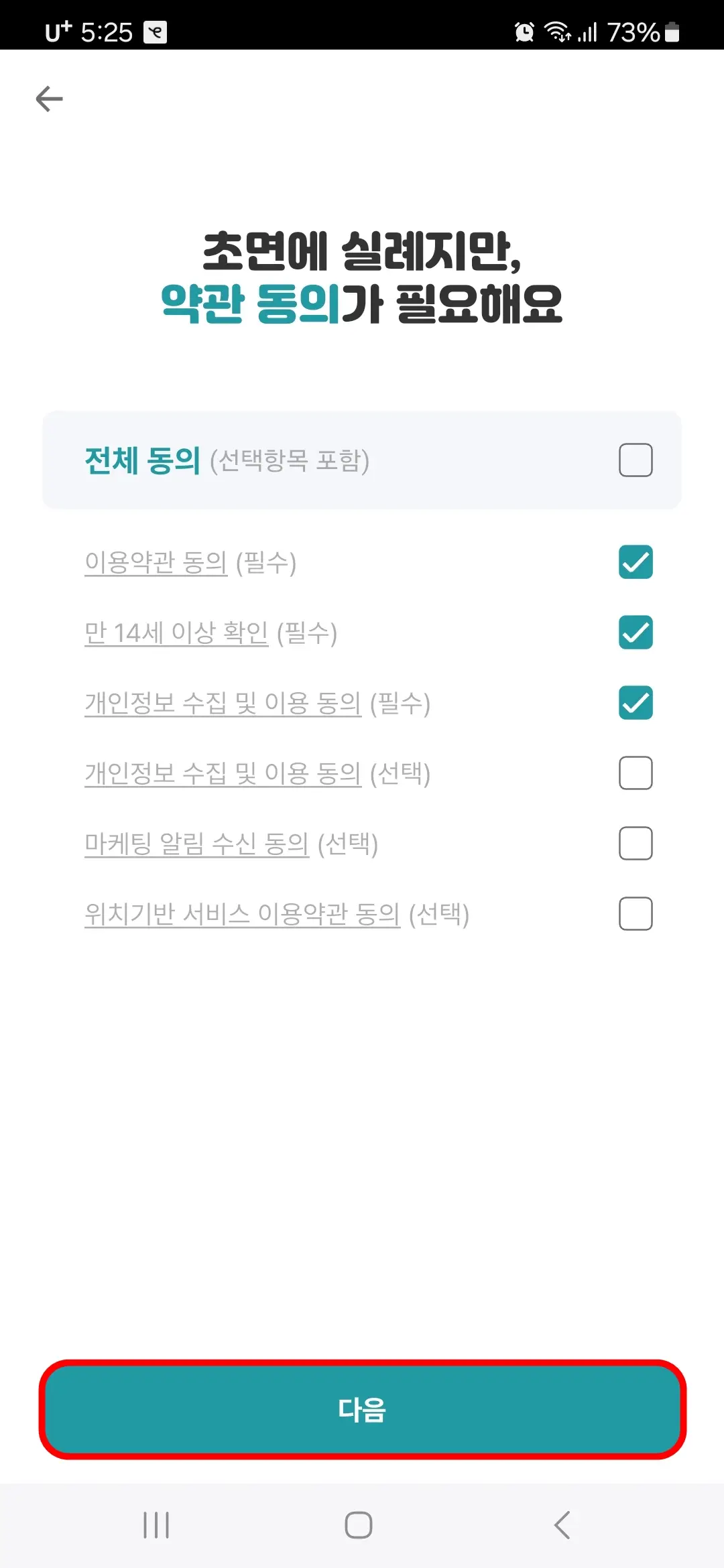
Task: Tap the back arrow at top left
Action: [48, 98]
